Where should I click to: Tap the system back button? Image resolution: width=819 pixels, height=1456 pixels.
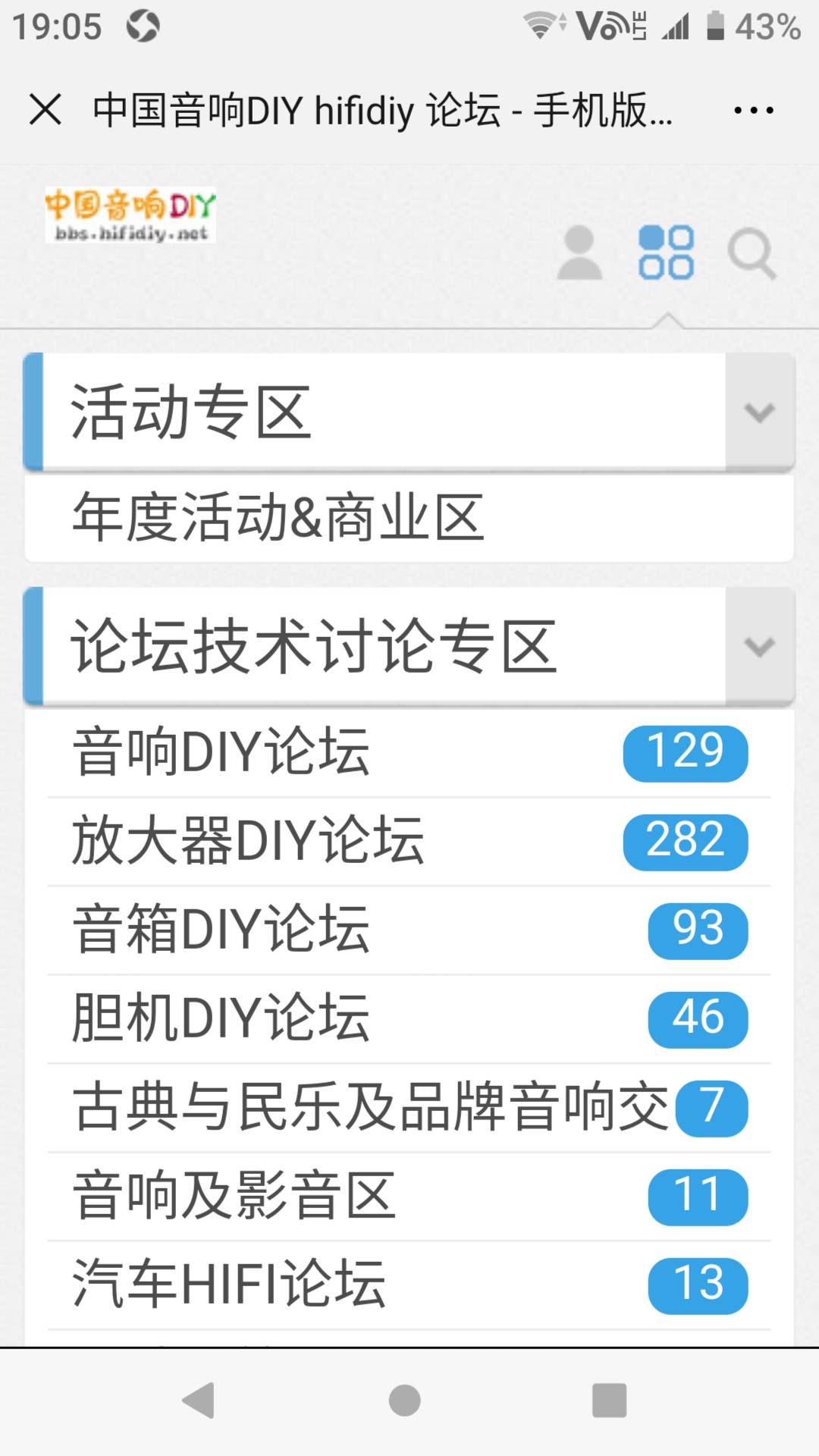tap(199, 1400)
